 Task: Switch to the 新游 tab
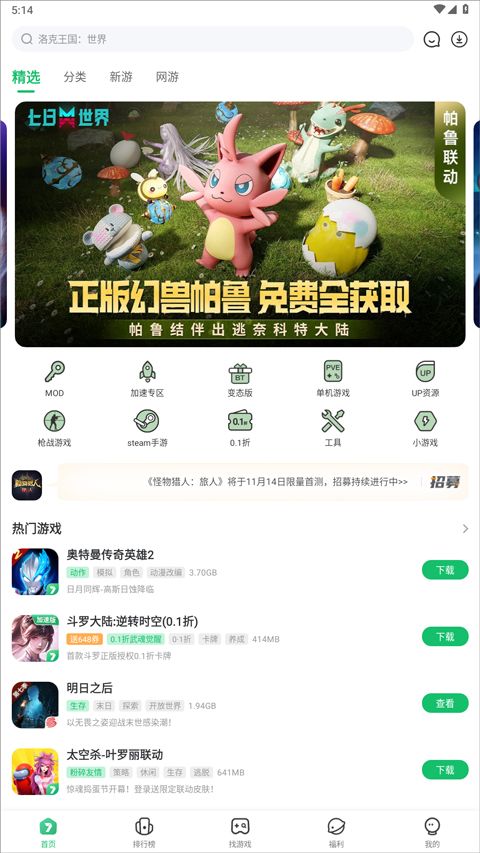121,77
